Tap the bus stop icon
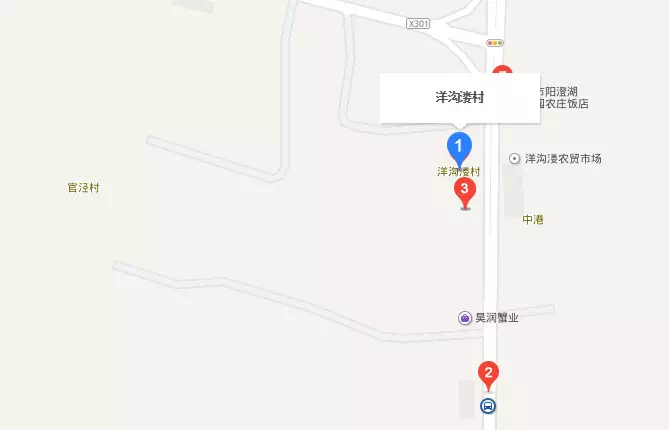The image size is (669, 430). [x=488, y=405]
